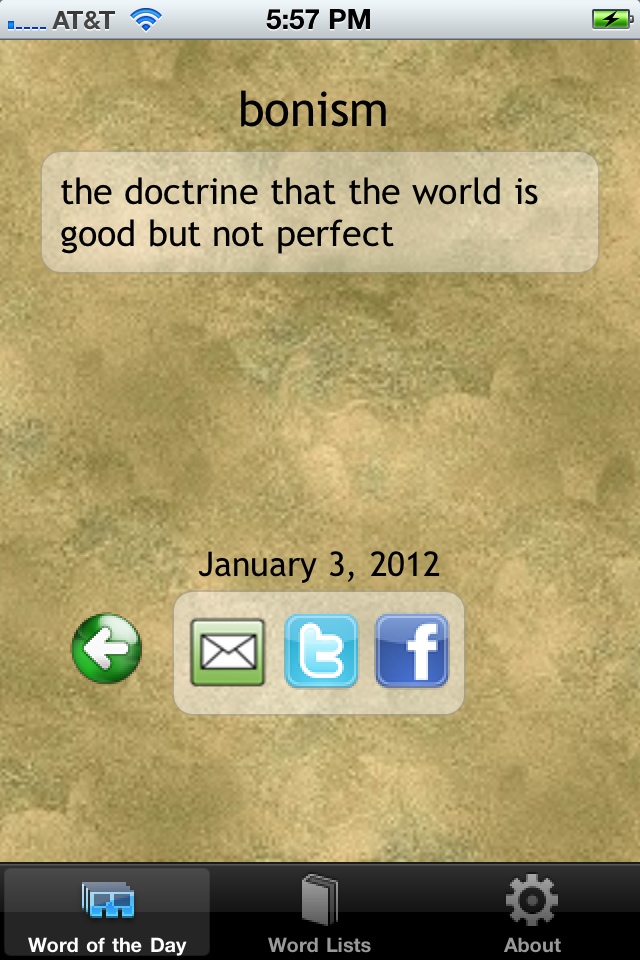Go back to the previous day's word

coord(107,650)
